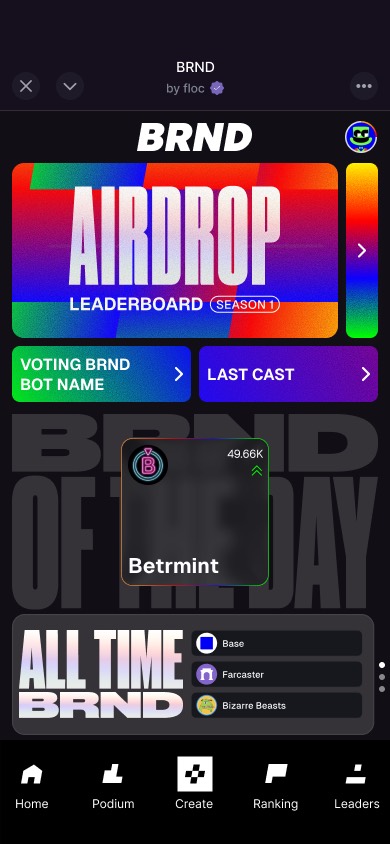Minimize the app with the down chevron
This screenshot has width=390, height=844.
click(70, 86)
